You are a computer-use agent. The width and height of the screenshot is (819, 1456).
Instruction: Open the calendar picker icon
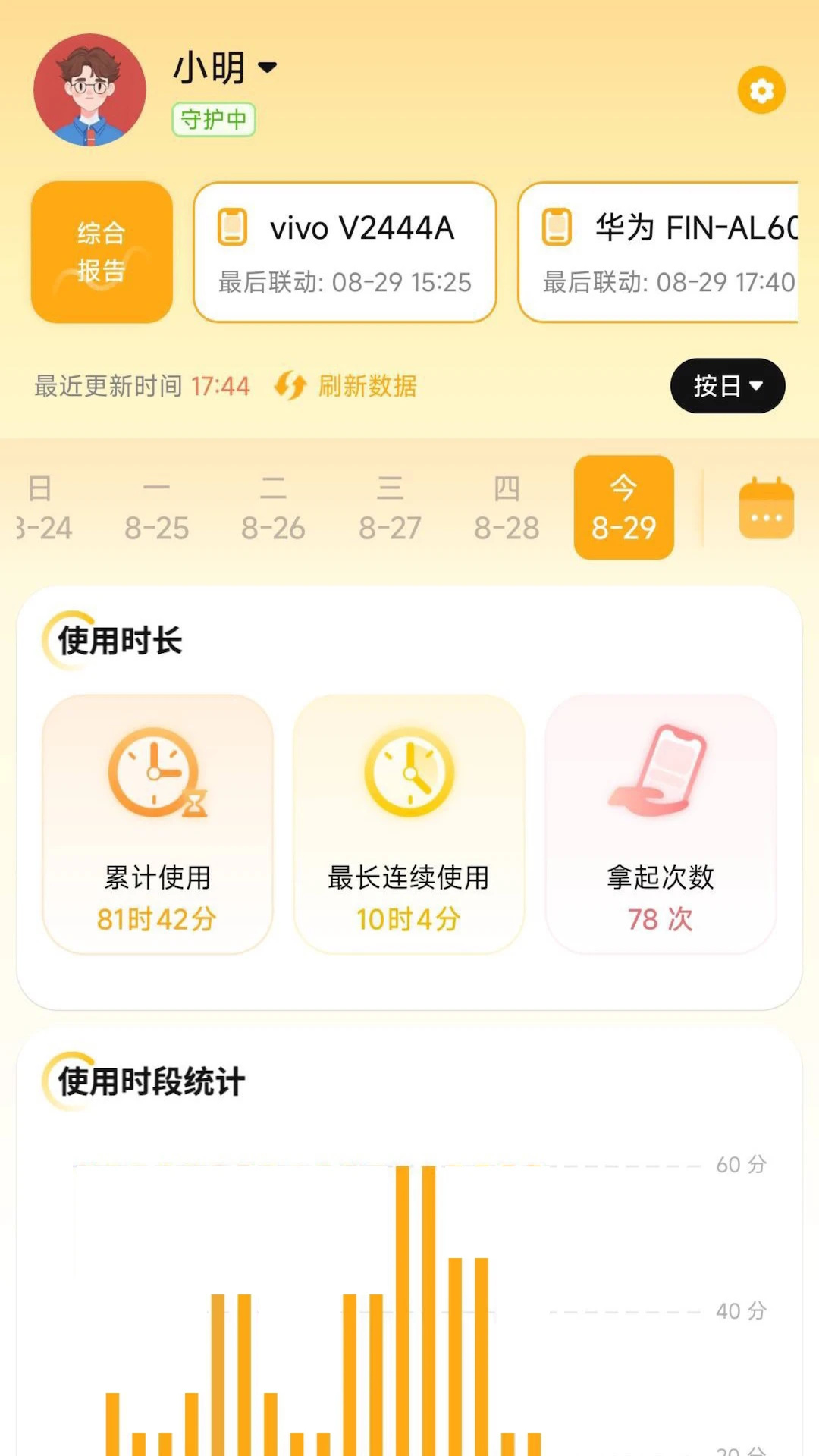[x=766, y=507]
